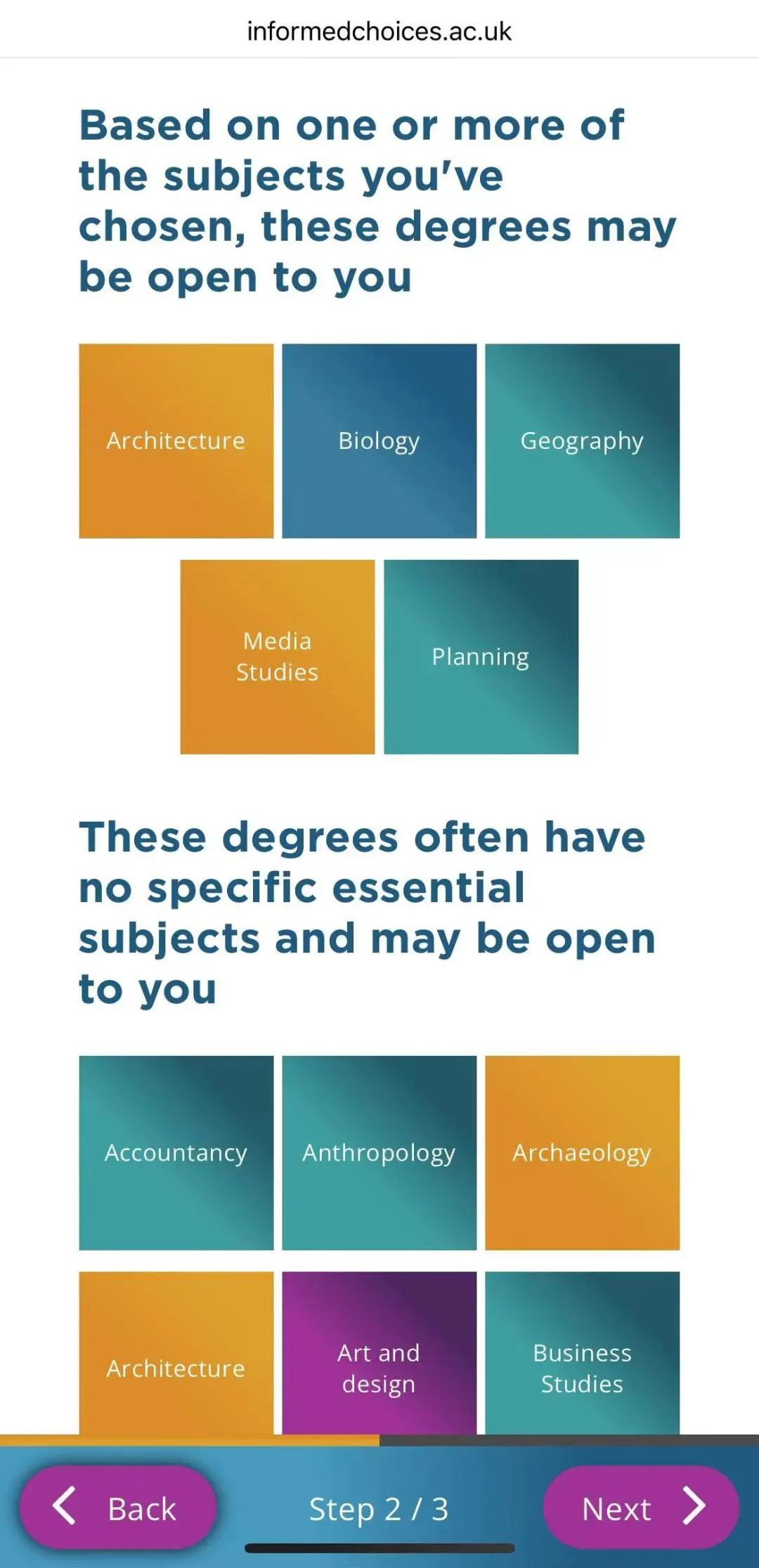Open the Biology degree tile
The image size is (759, 1568).
click(x=379, y=440)
